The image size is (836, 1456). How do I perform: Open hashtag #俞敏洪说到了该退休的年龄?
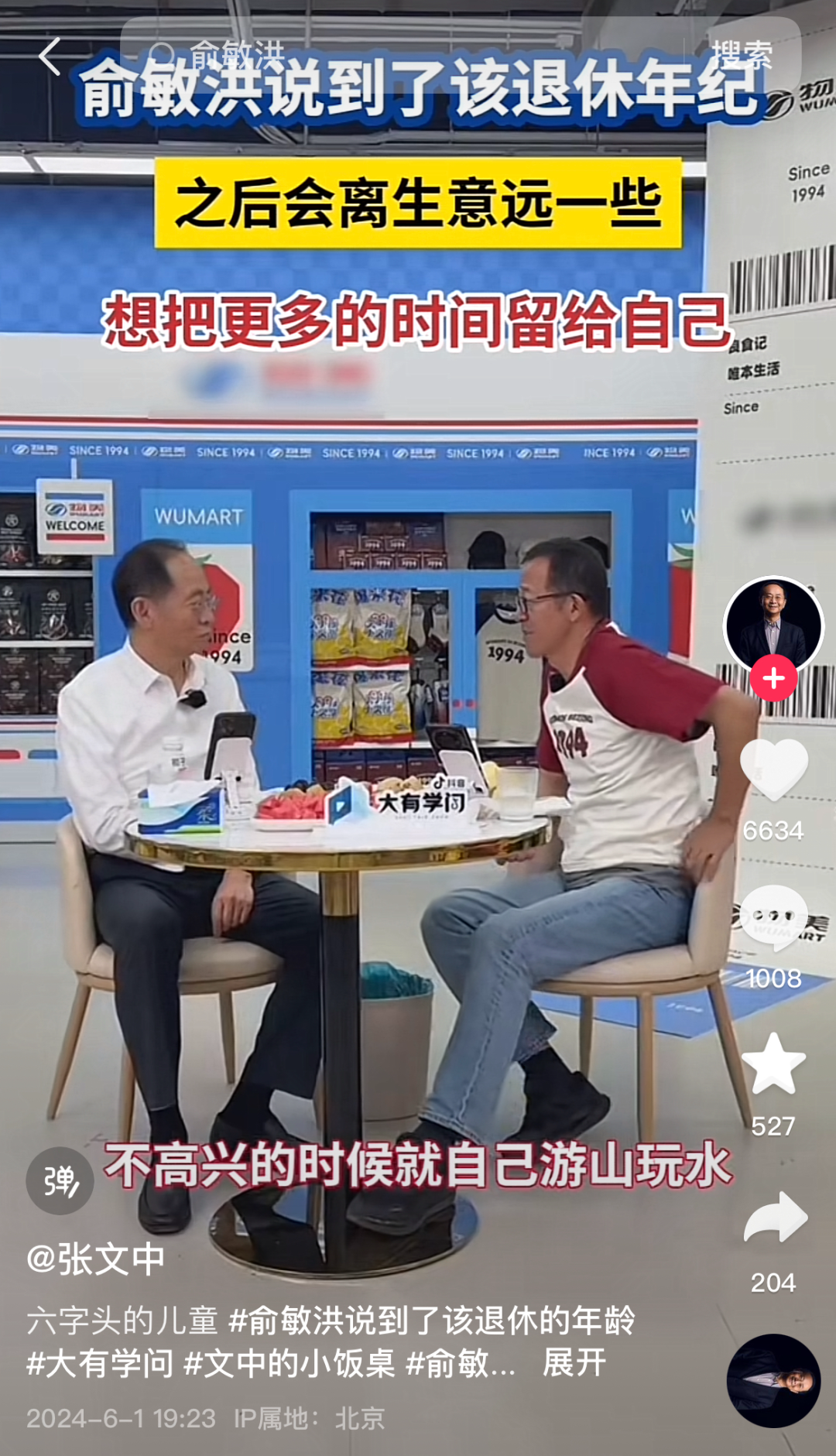click(432, 1321)
